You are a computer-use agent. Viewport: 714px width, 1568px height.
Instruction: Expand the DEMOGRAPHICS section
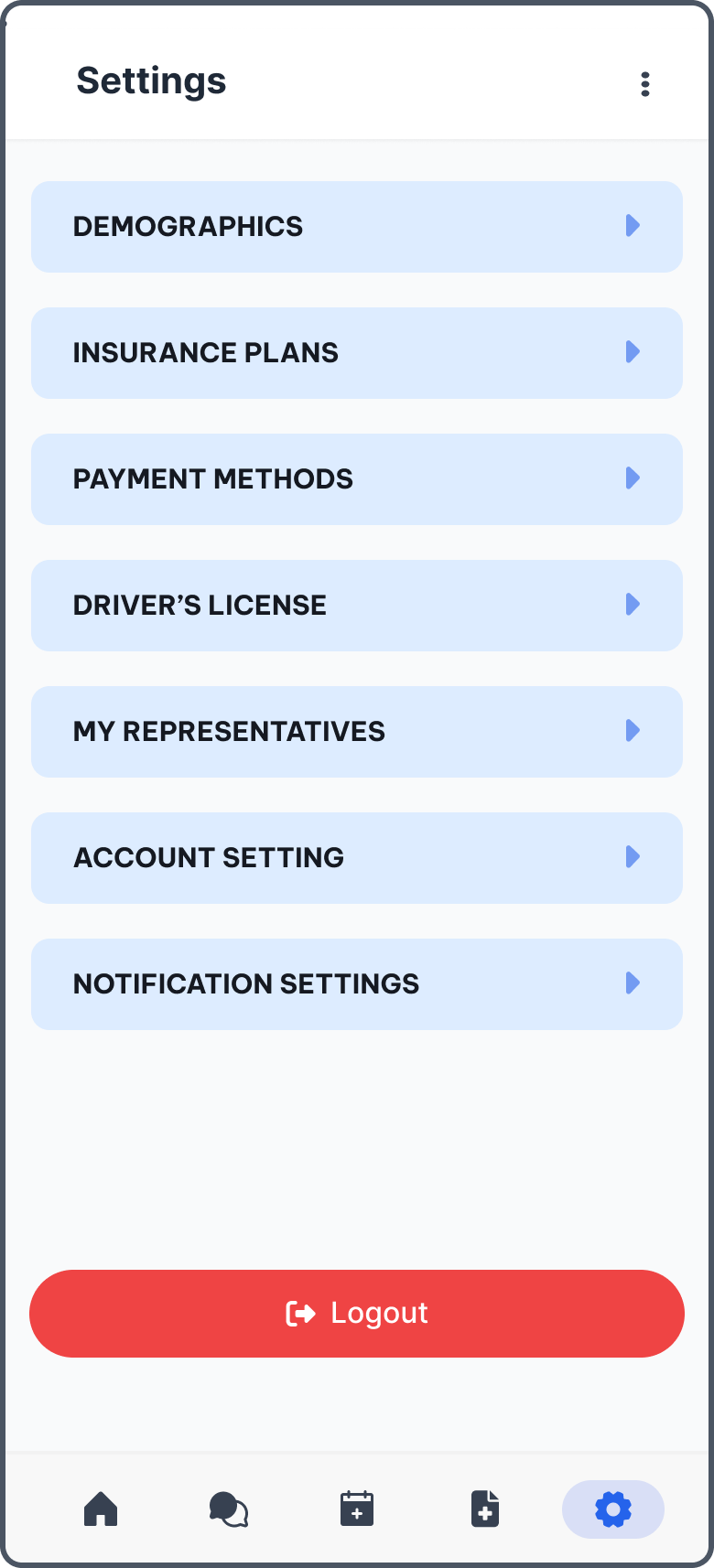pos(356,226)
